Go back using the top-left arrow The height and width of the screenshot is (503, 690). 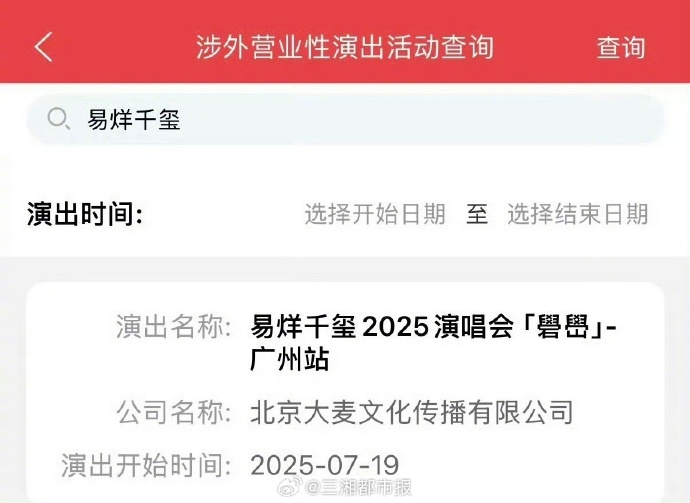coord(43,47)
